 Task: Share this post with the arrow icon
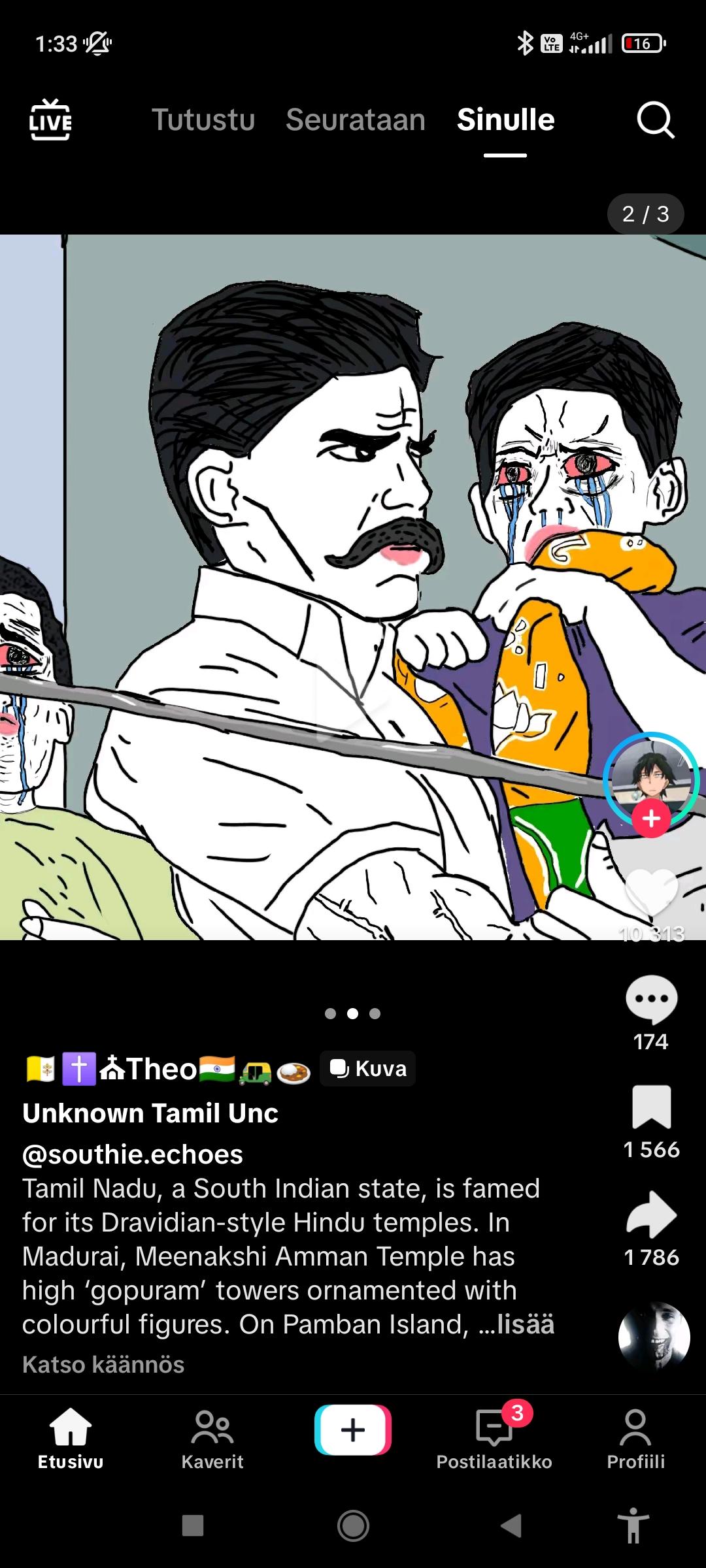651,1215
